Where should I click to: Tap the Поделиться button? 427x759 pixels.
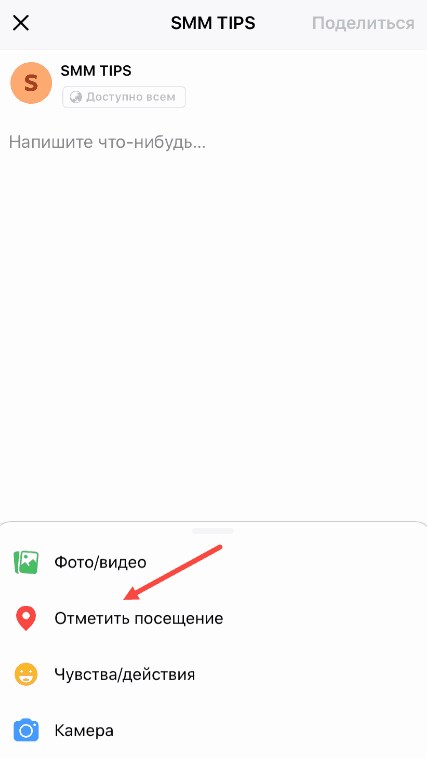pos(363,23)
